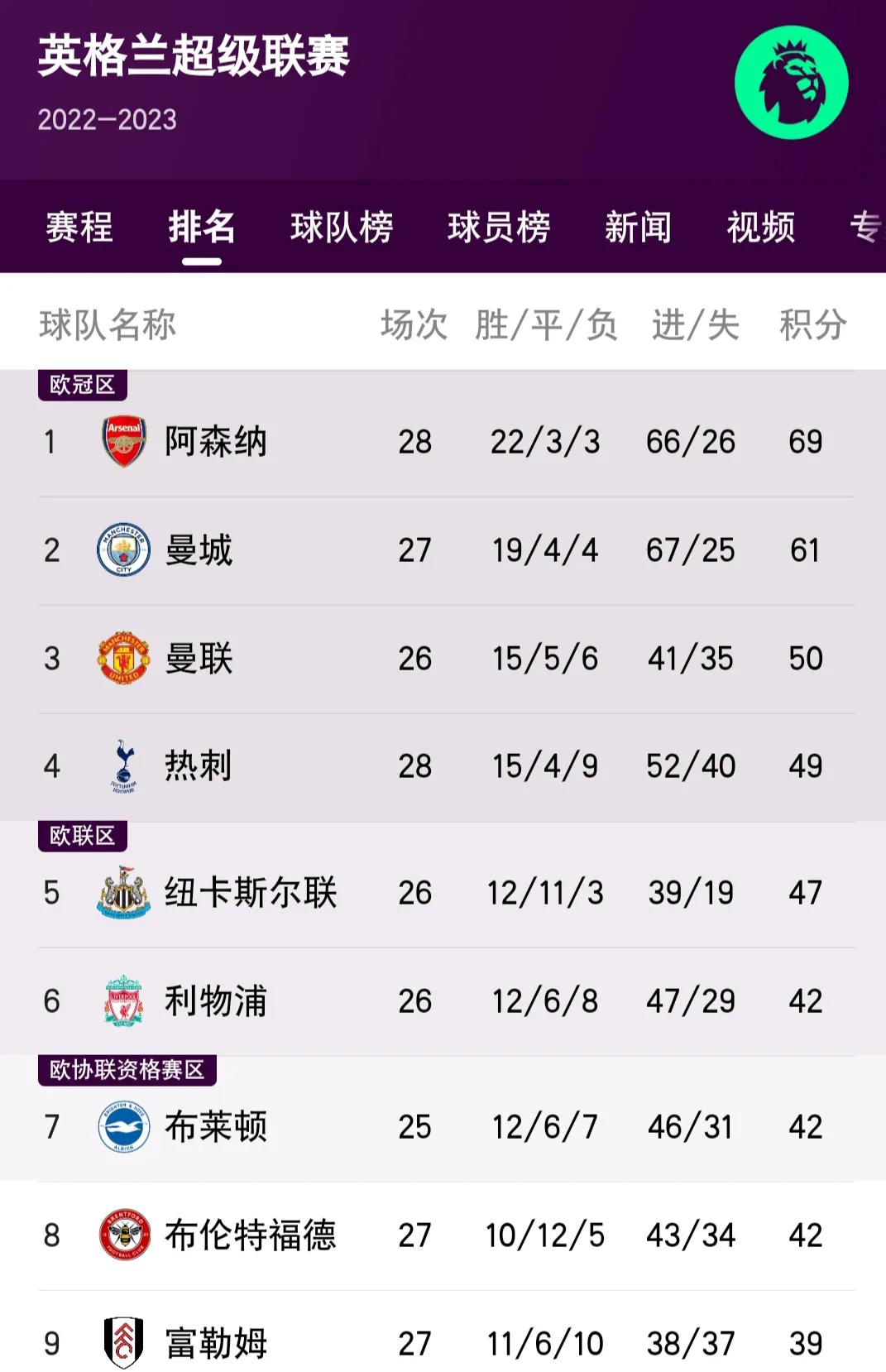The image size is (886, 1372).
Task: Open the 新闻 tab
Action: click(x=638, y=228)
